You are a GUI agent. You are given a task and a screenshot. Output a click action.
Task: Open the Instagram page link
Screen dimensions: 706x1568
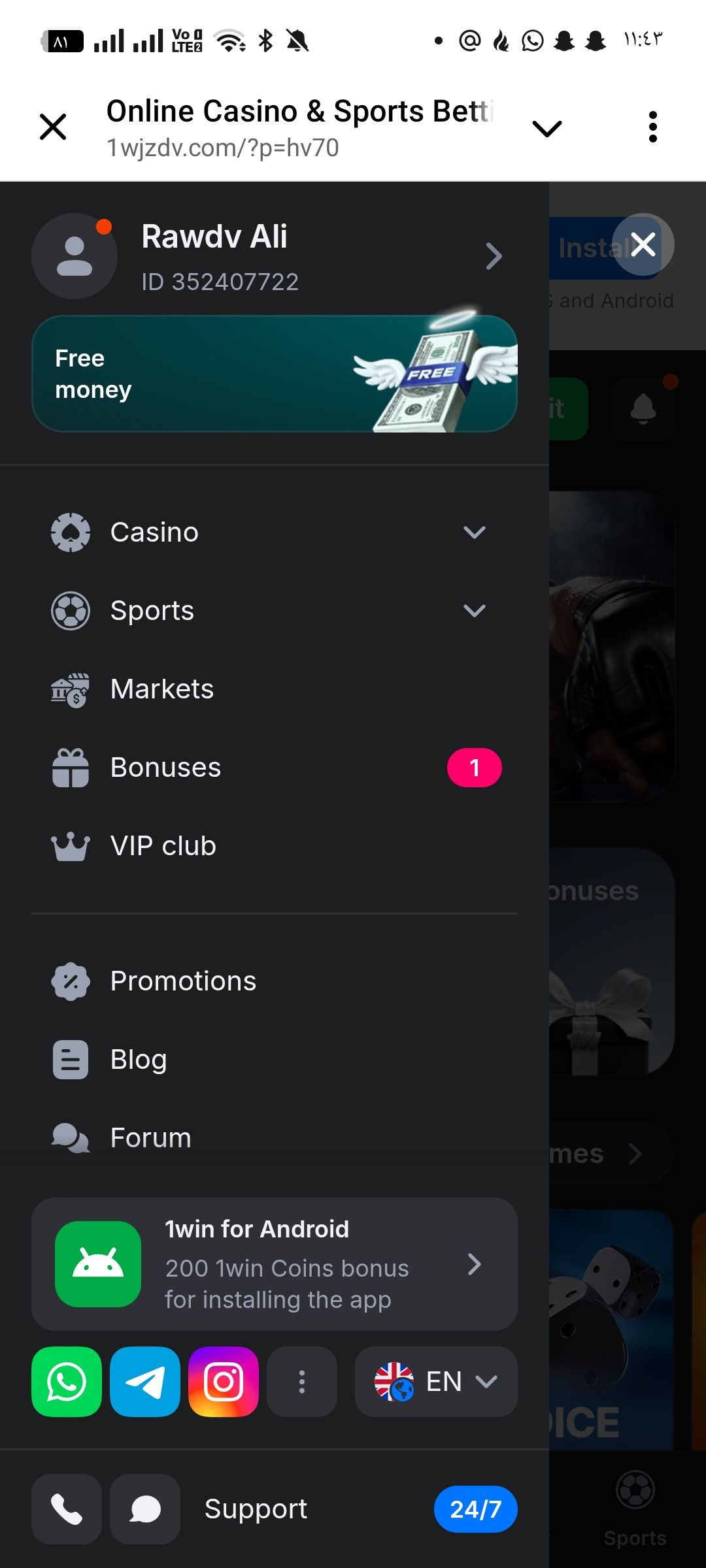point(224,1382)
